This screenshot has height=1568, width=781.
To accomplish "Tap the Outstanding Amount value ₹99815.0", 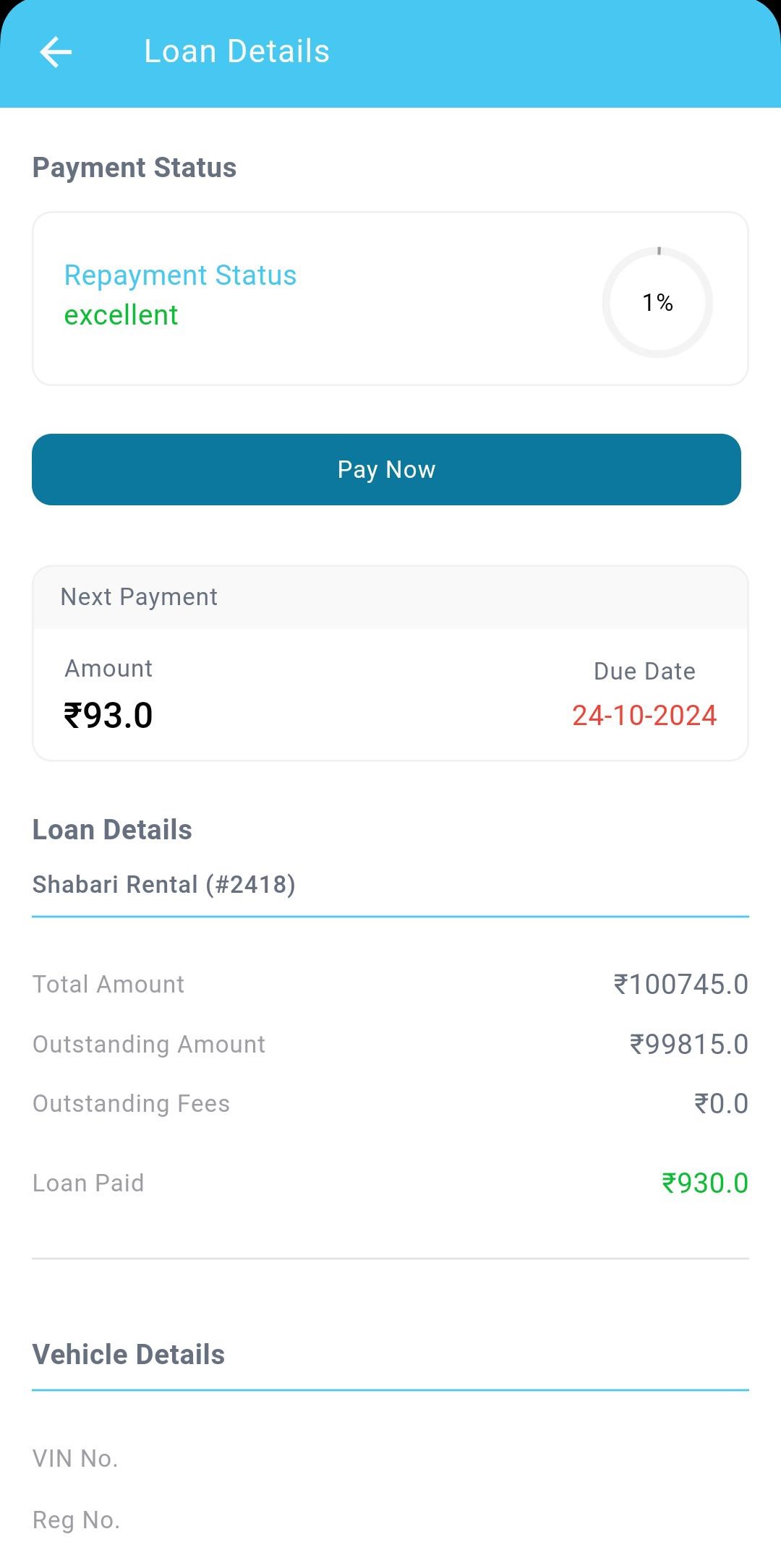I will (688, 1043).
